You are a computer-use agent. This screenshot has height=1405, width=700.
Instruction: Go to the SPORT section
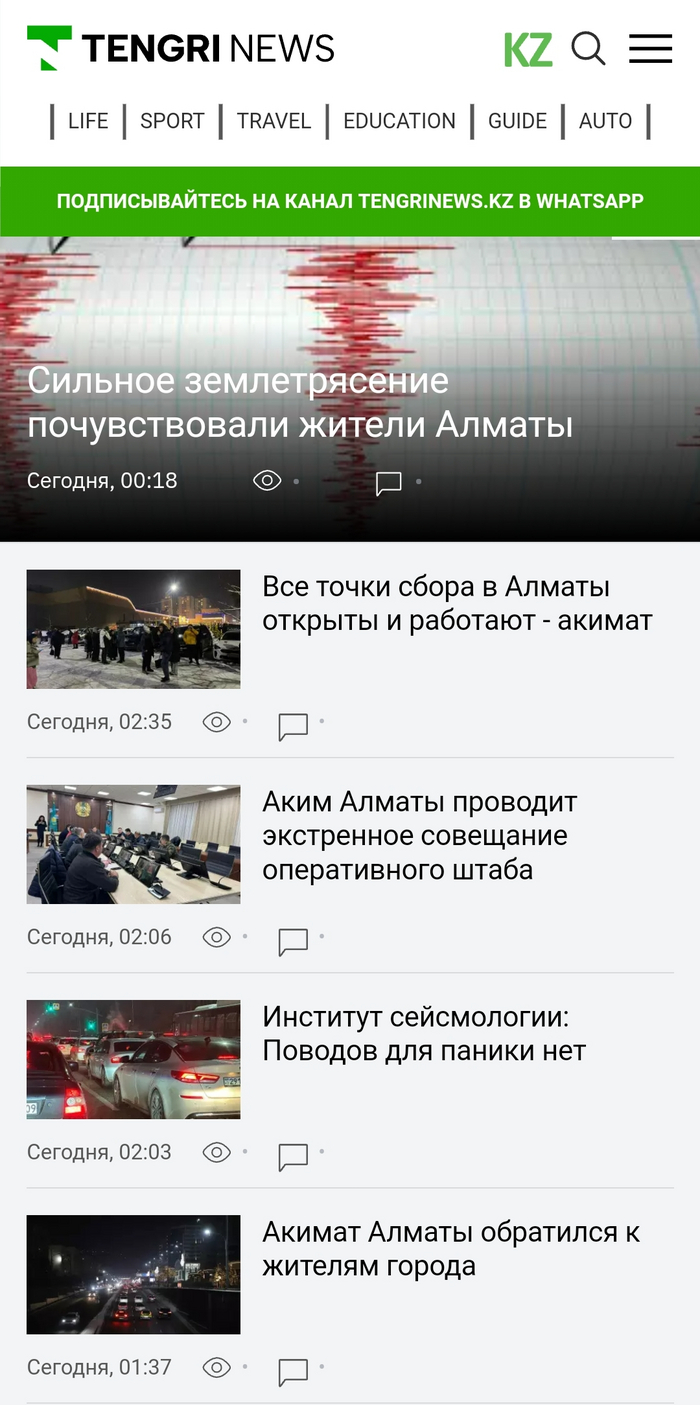pyautogui.click(x=172, y=121)
